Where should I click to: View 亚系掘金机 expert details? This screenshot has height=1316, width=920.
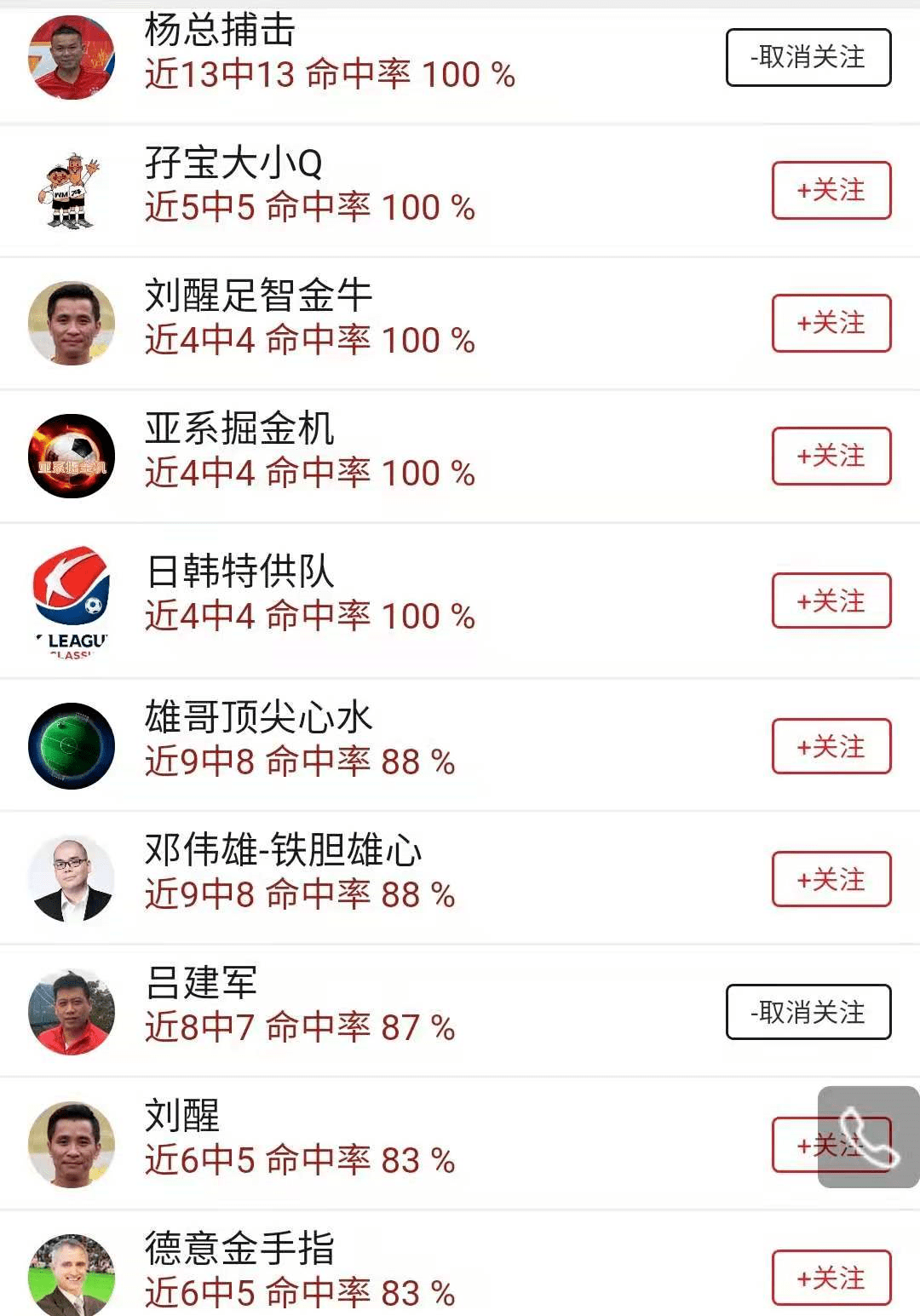point(239,428)
